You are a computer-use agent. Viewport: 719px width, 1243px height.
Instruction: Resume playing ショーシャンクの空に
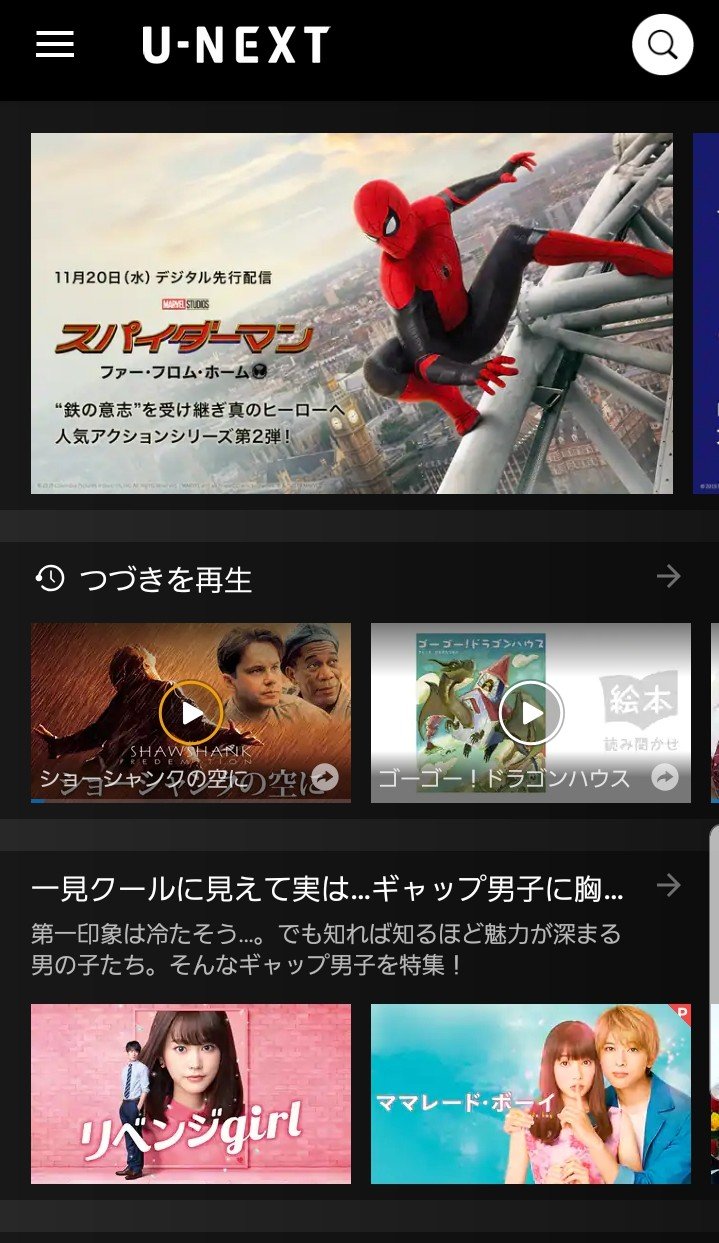coord(191,712)
